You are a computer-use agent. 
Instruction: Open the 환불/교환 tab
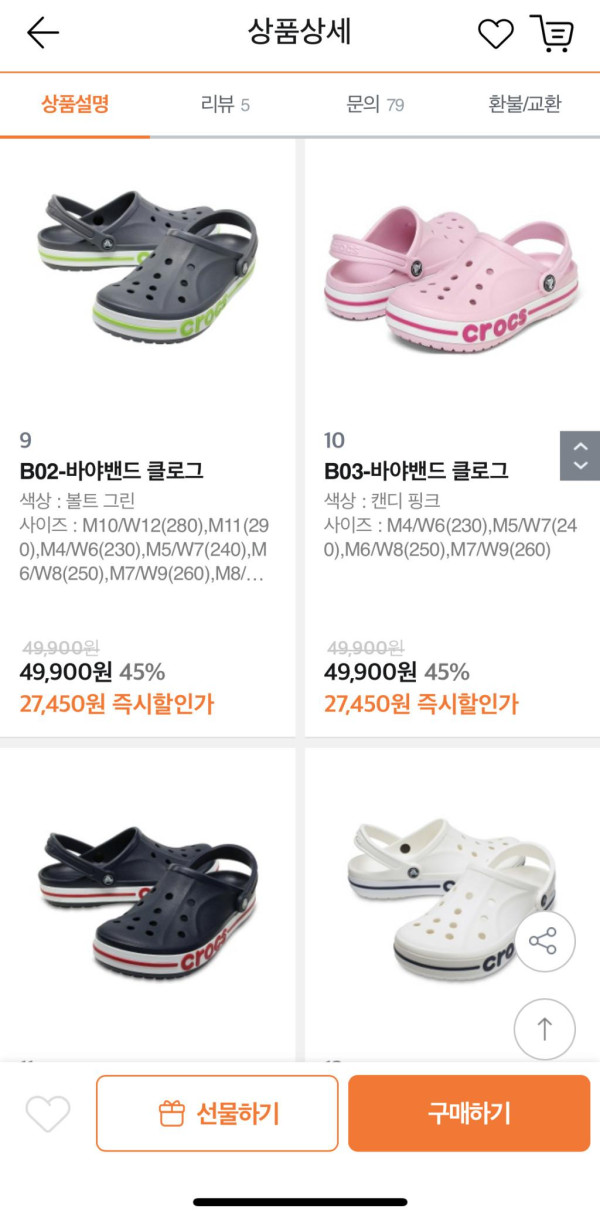(x=525, y=104)
